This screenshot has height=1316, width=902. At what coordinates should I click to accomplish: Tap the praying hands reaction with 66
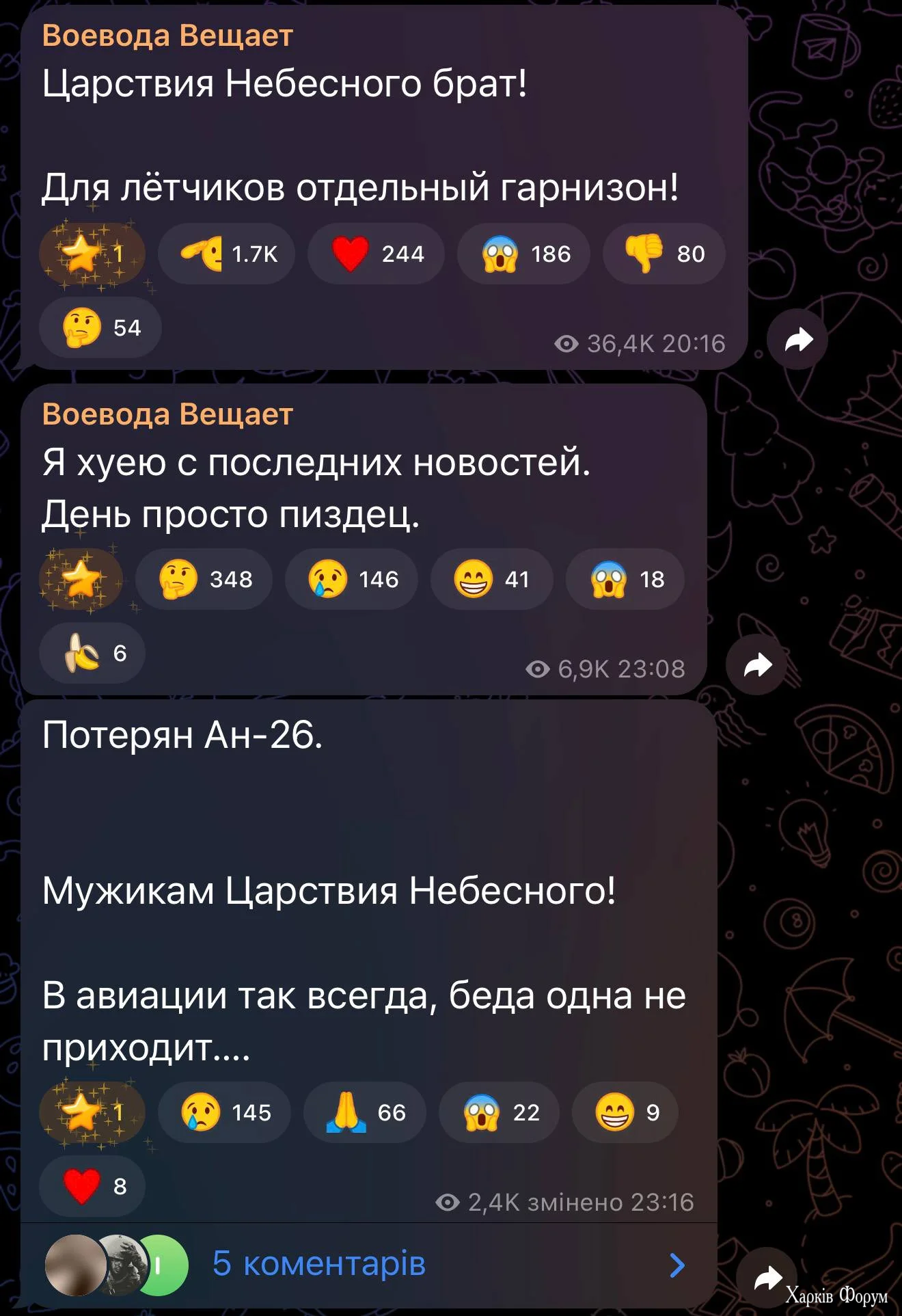click(x=365, y=1112)
